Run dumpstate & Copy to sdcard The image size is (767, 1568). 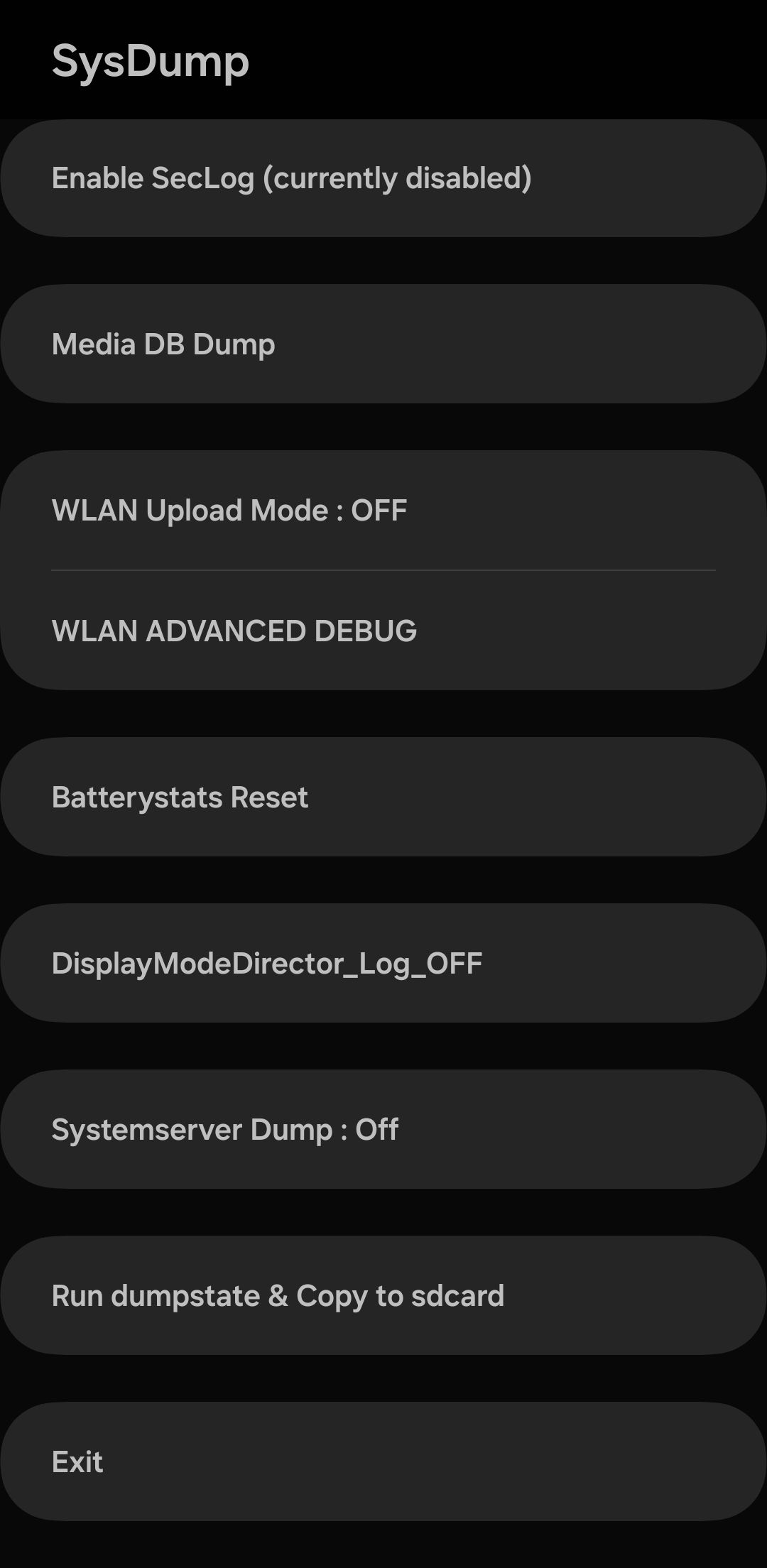click(383, 1295)
